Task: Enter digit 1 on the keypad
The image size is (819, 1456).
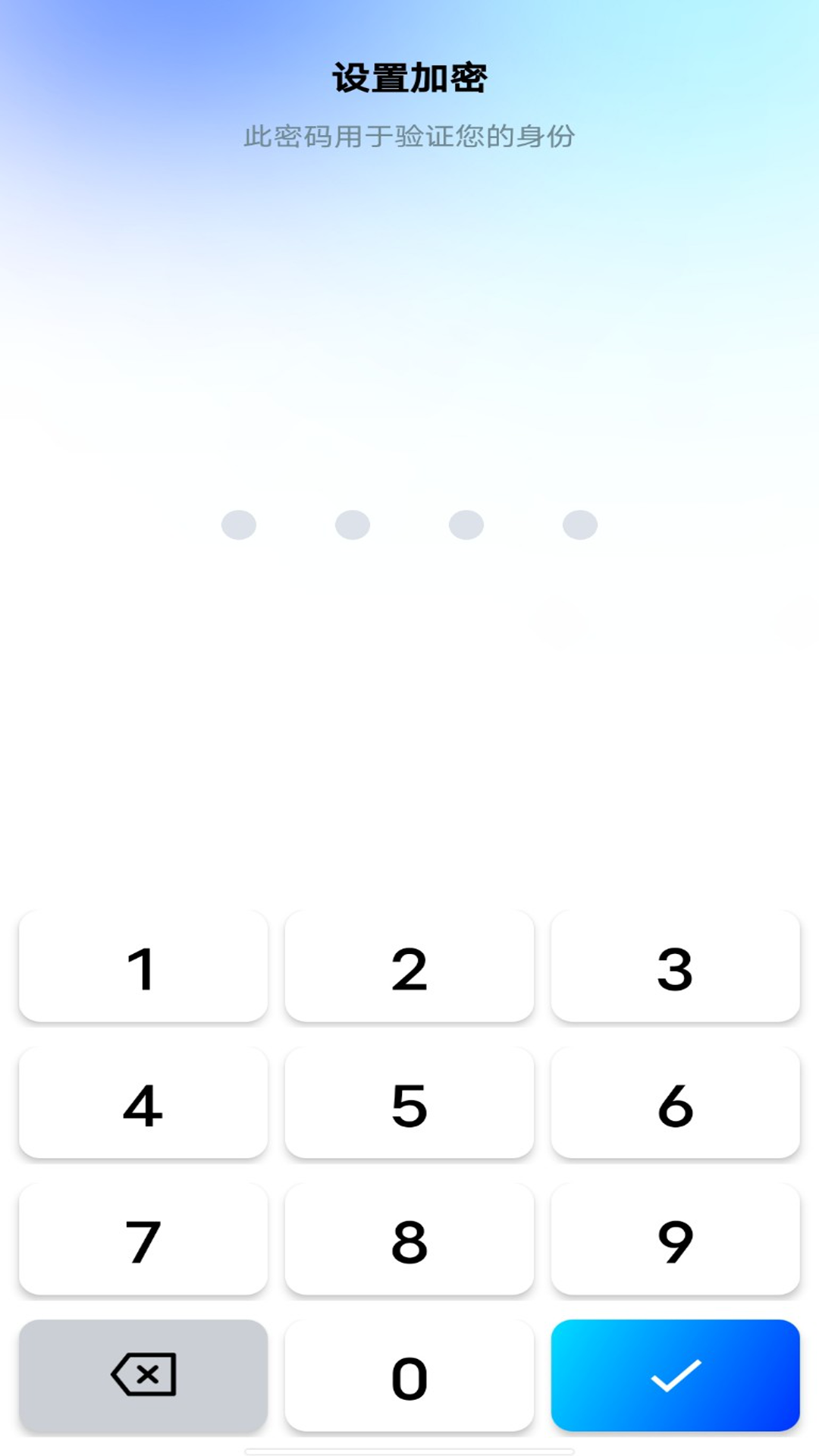Action: pyautogui.click(x=143, y=967)
